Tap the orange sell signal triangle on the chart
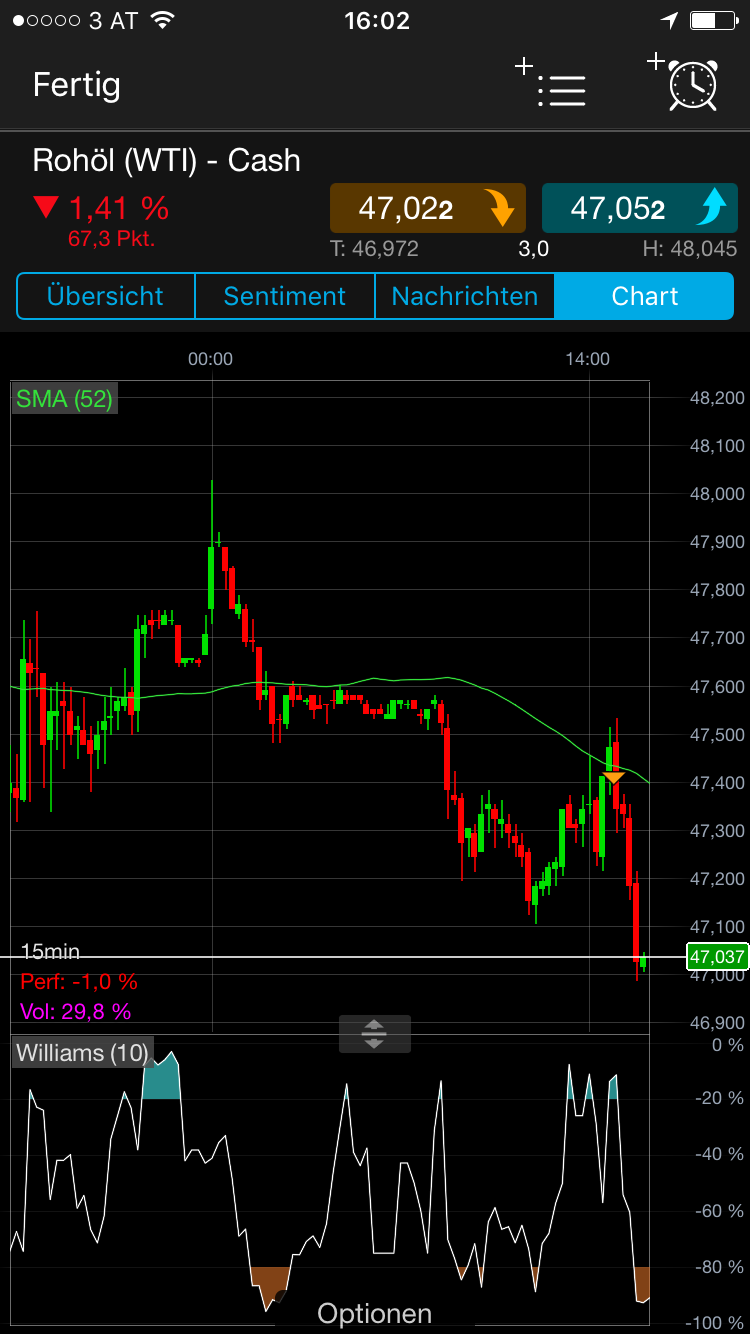Screen dimensions: 750x1334 (613, 776)
